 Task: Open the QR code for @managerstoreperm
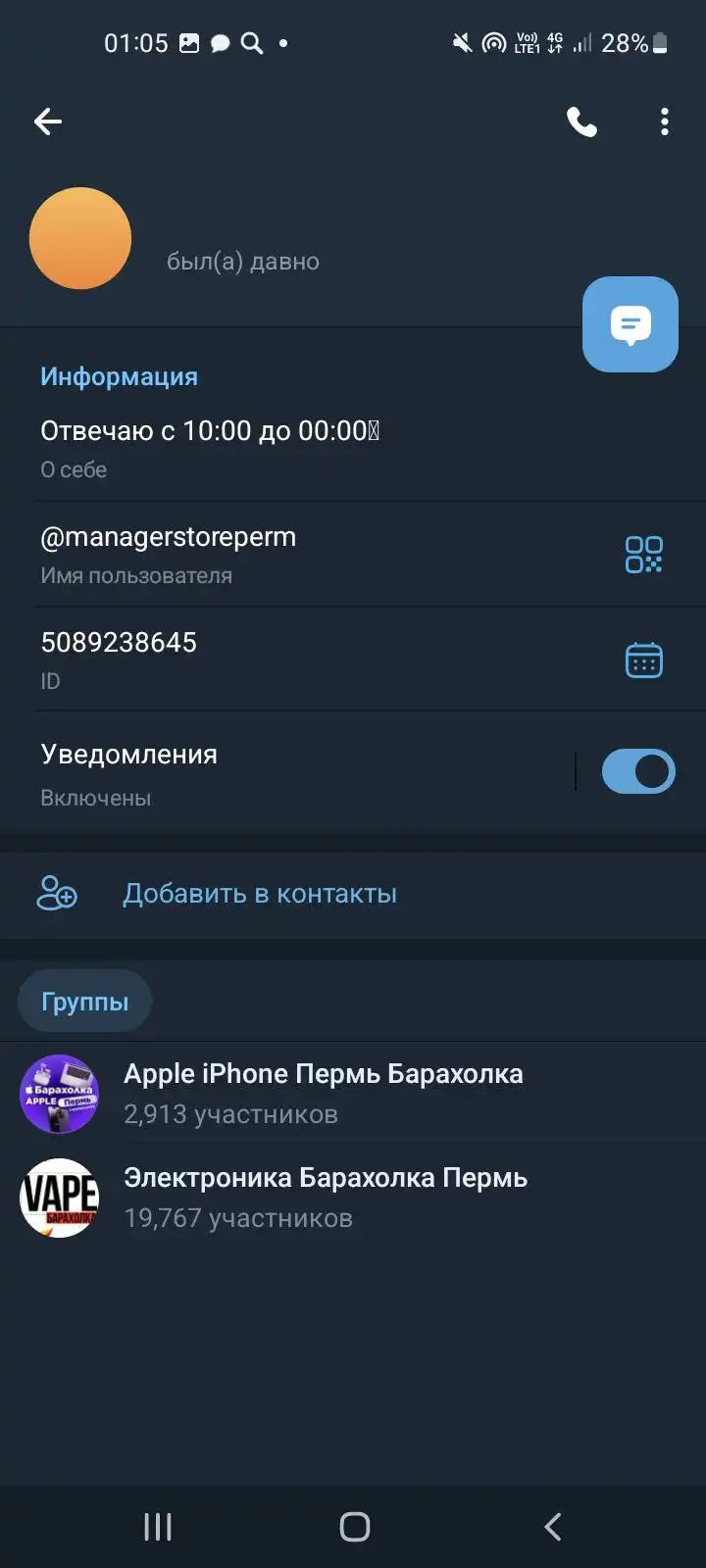coord(644,555)
